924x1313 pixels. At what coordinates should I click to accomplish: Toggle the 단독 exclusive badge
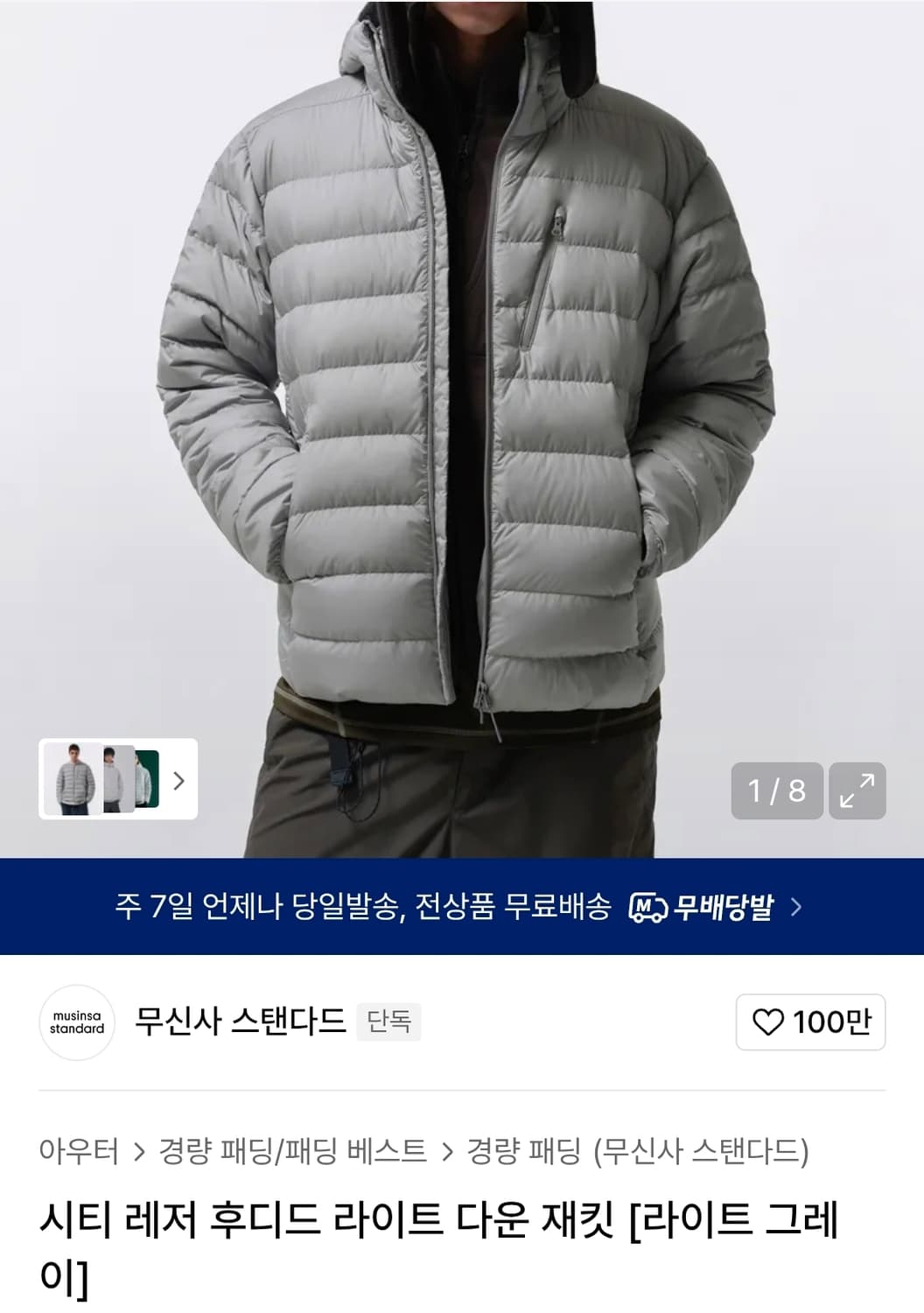pyautogui.click(x=390, y=1021)
